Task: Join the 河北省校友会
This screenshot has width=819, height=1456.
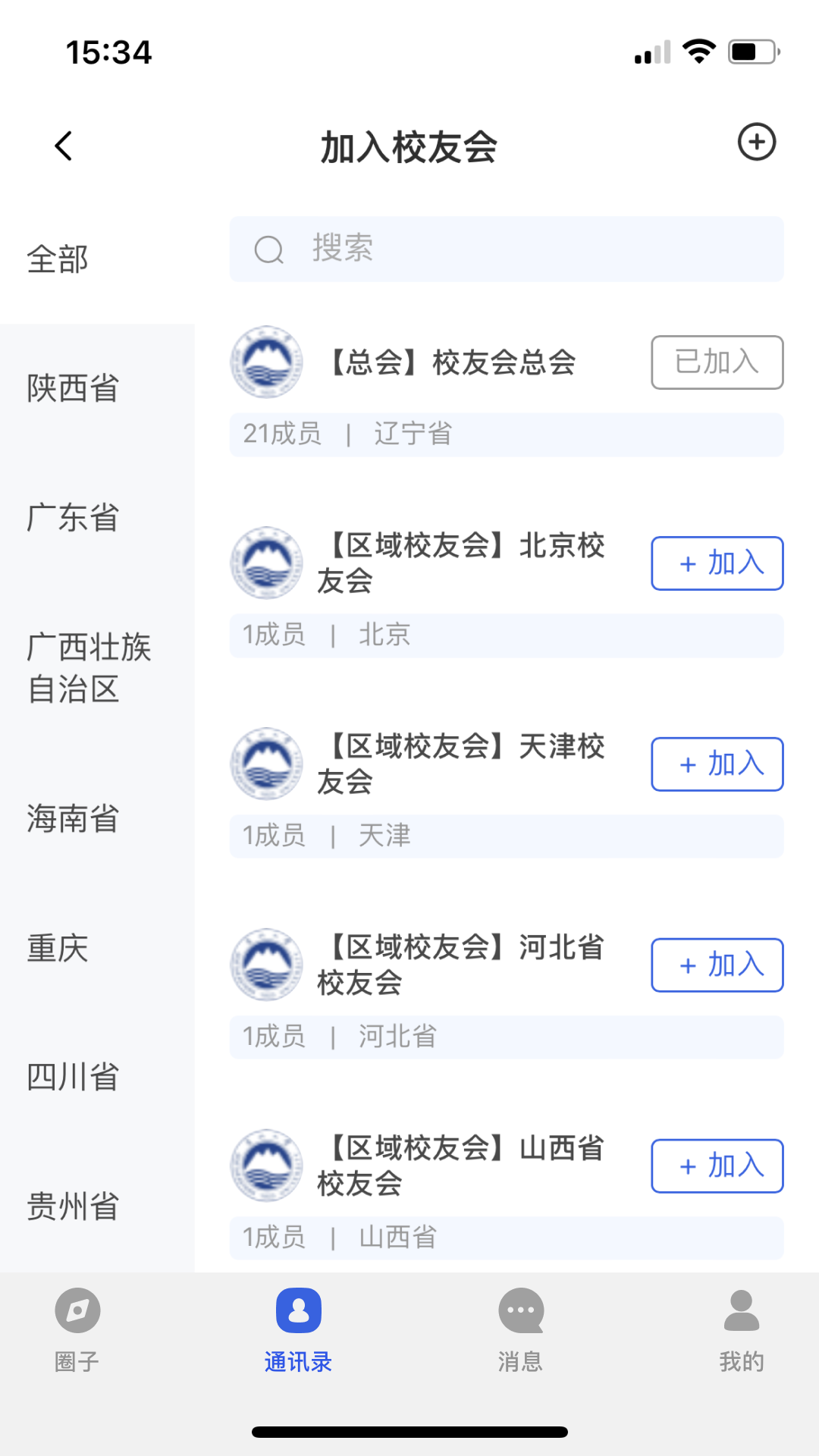Action: pyautogui.click(x=717, y=965)
